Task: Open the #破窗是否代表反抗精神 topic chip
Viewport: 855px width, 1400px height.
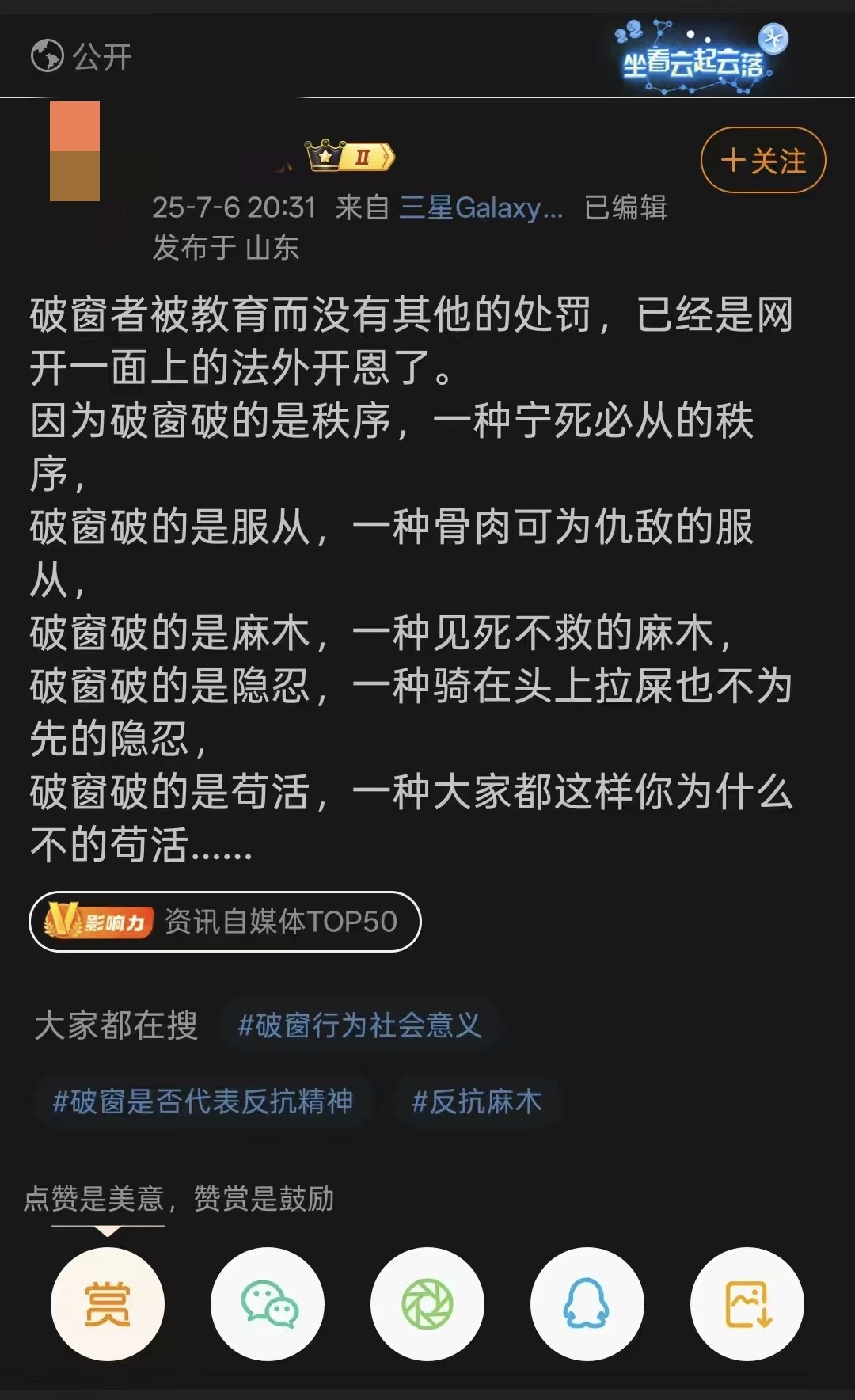Action: (203, 1101)
